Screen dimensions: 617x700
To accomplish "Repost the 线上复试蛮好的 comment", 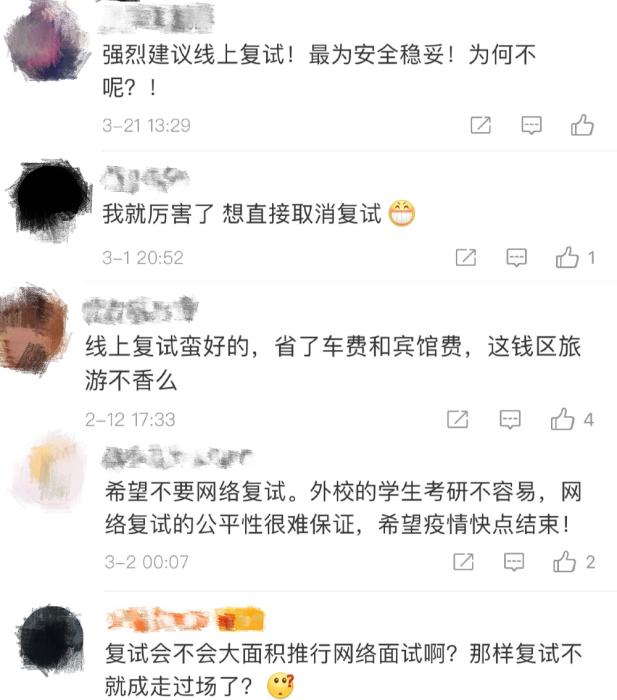I will click(x=458, y=419).
